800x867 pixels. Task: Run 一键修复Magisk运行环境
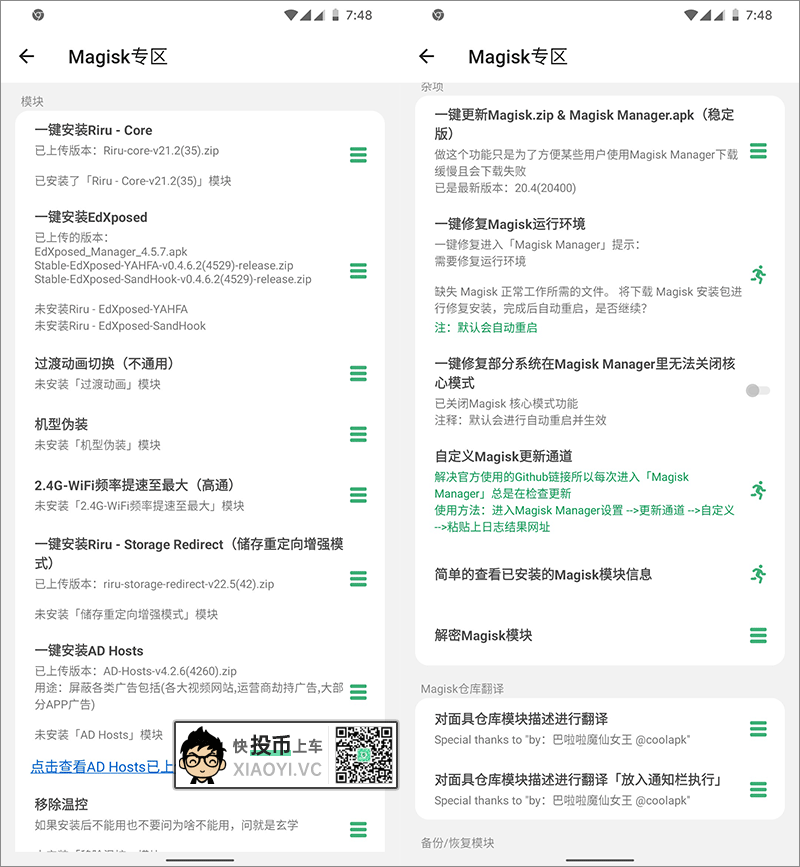[x=758, y=275]
